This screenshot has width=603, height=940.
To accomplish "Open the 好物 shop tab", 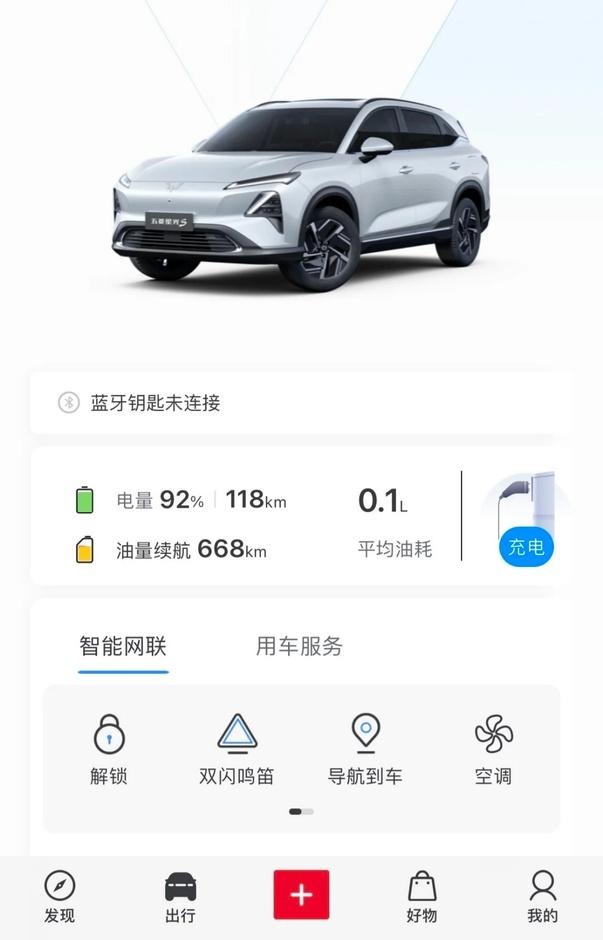I will click(x=422, y=896).
